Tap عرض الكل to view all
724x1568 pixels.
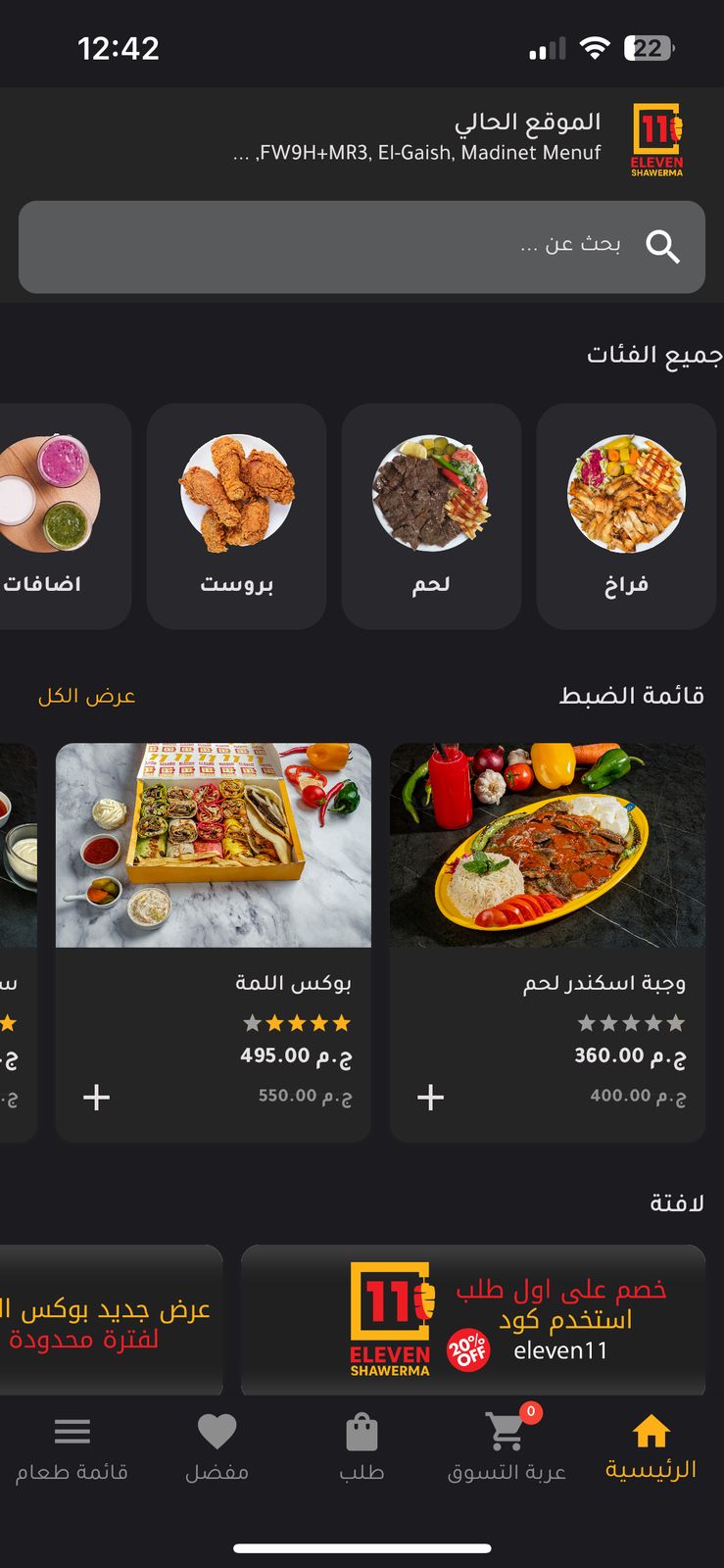click(86, 696)
